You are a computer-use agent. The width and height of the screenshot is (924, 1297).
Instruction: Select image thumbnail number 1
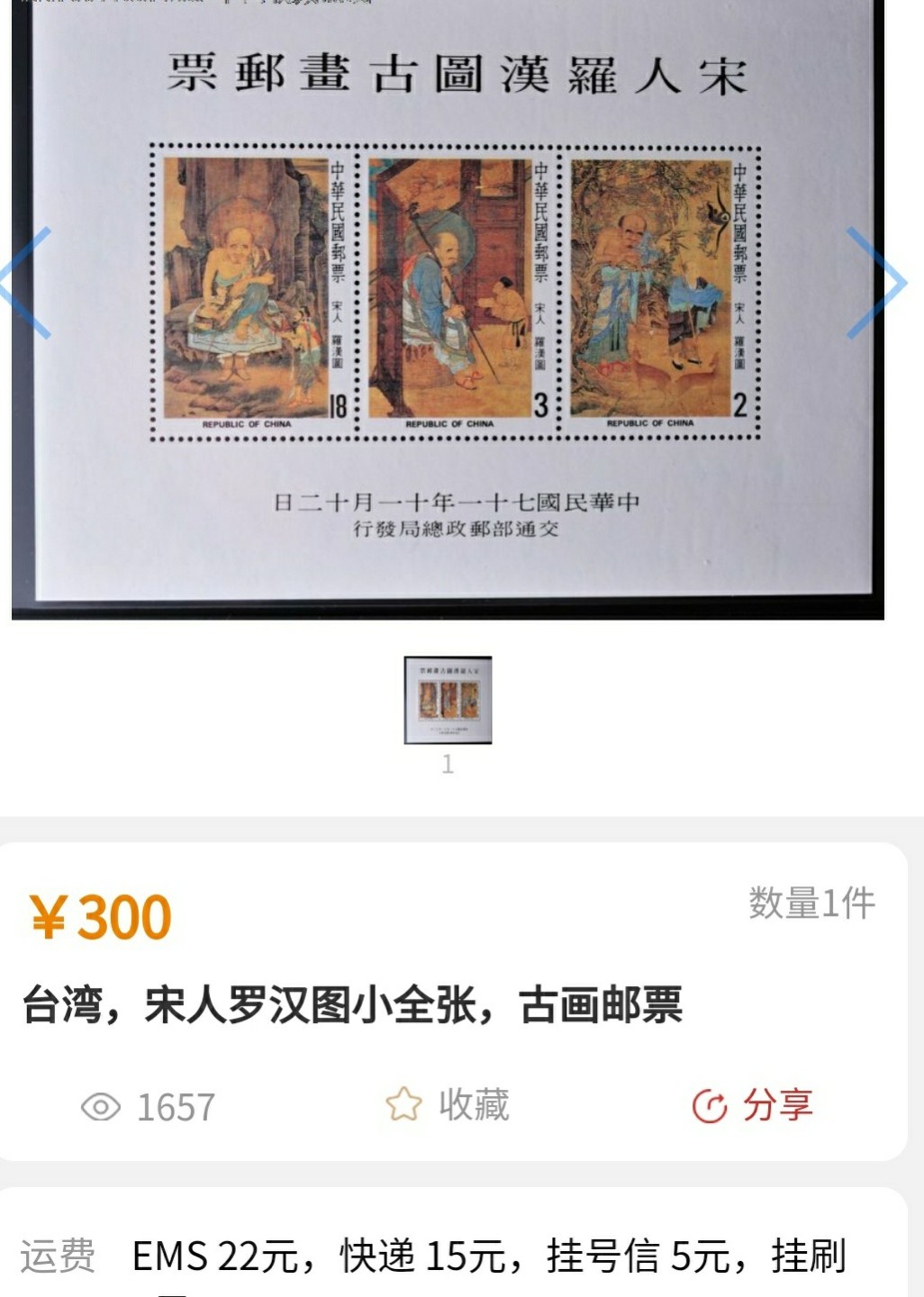pyautogui.click(x=448, y=700)
